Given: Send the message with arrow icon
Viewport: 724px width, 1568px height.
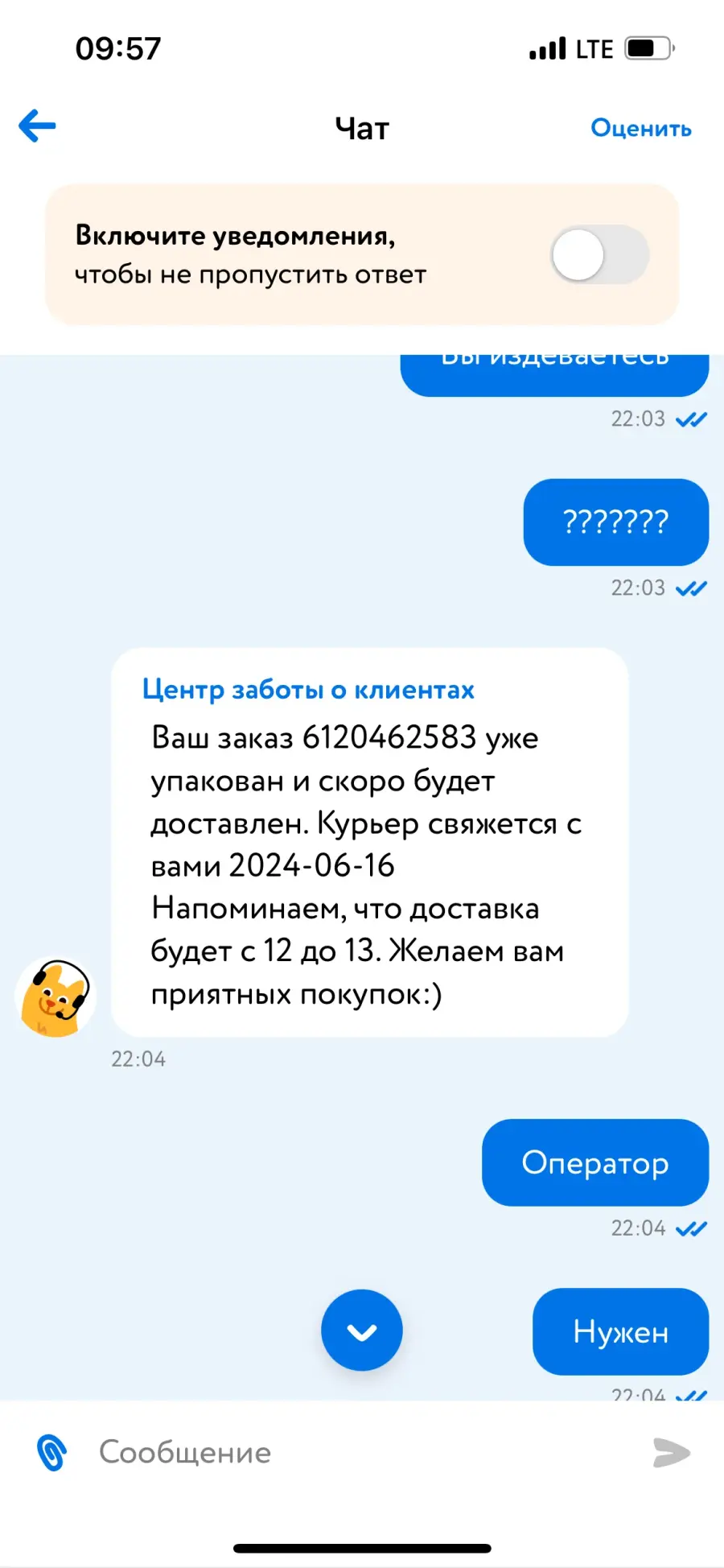Looking at the screenshot, I should 672,1453.
